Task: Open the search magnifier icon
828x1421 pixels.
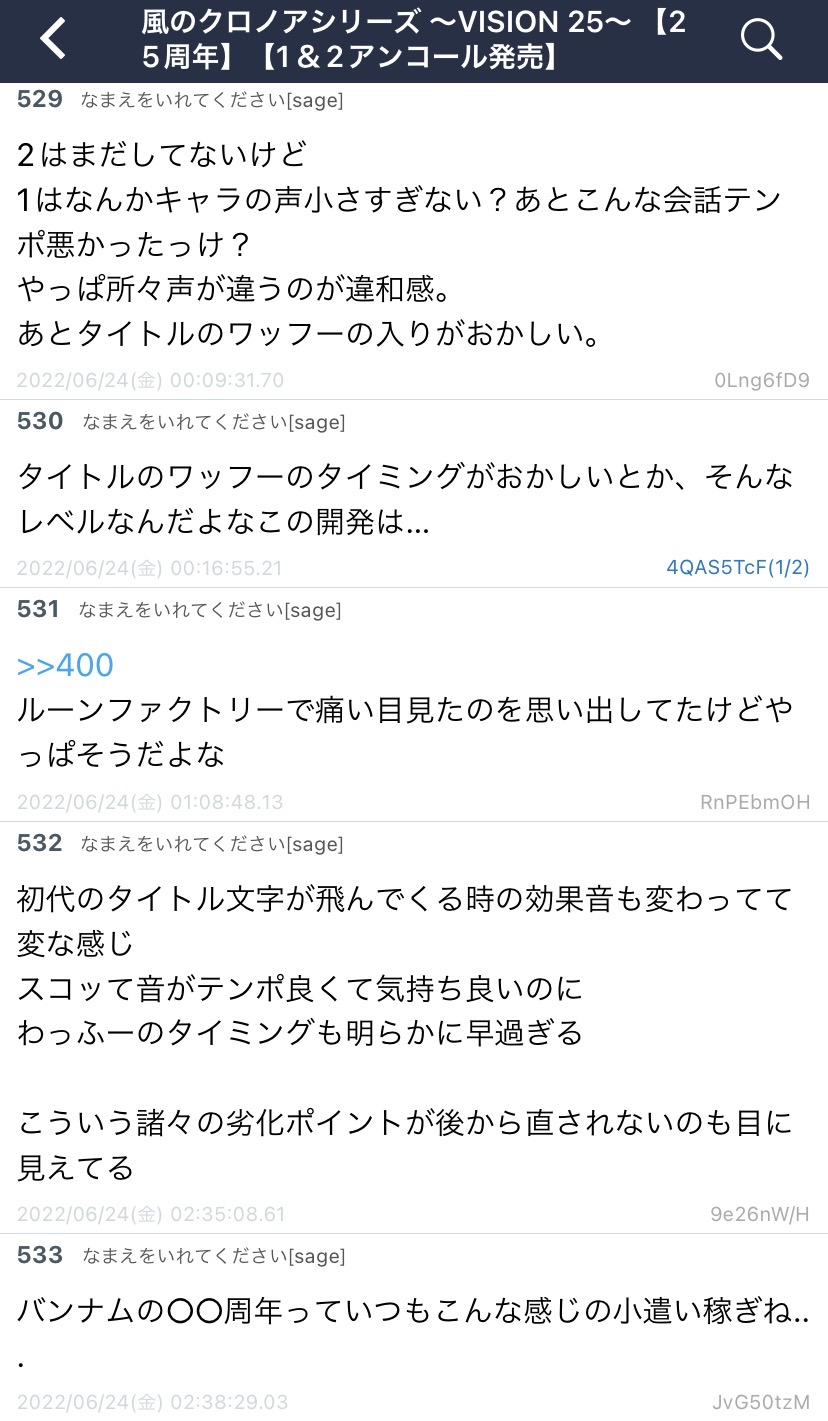Action: click(x=761, y=38)
